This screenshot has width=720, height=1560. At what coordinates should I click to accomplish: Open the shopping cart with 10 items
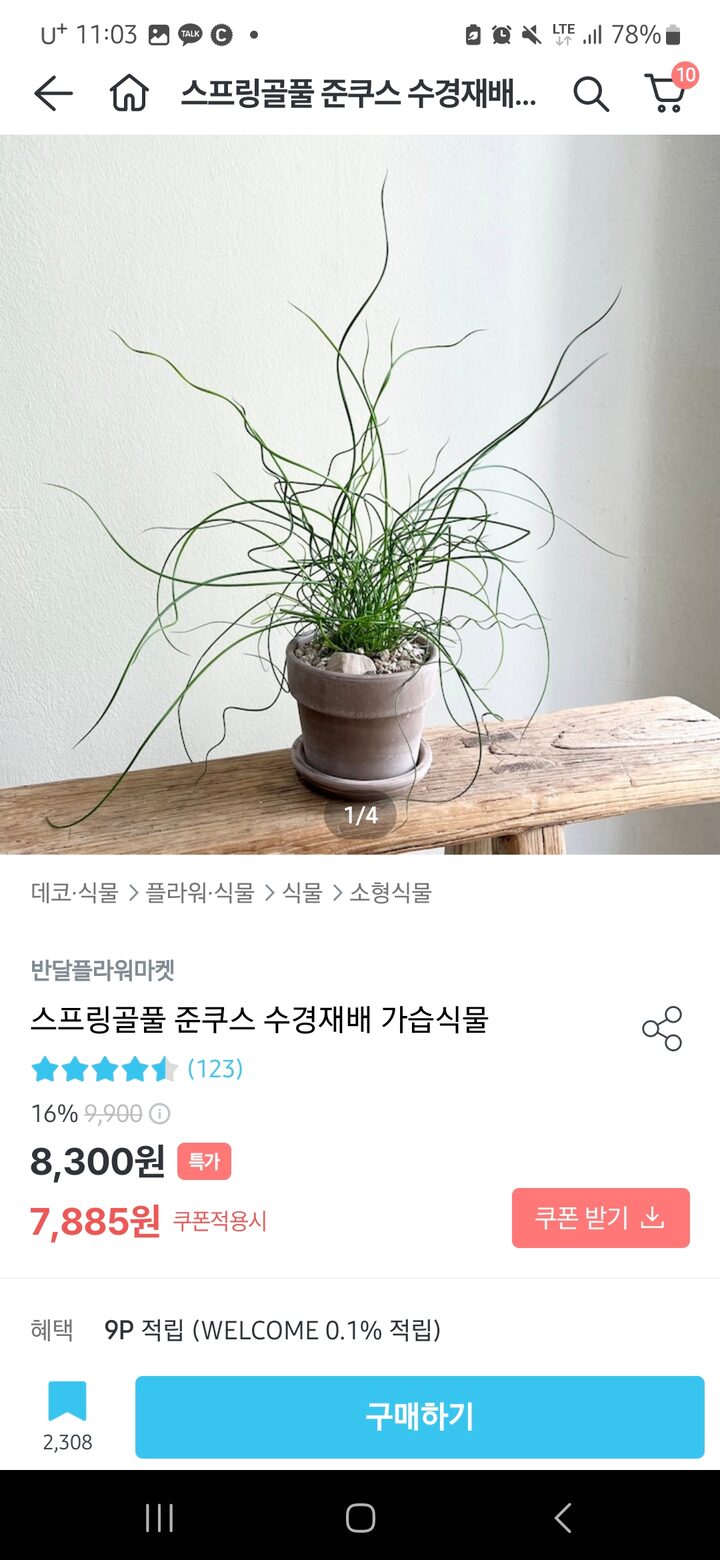(667, 92)
